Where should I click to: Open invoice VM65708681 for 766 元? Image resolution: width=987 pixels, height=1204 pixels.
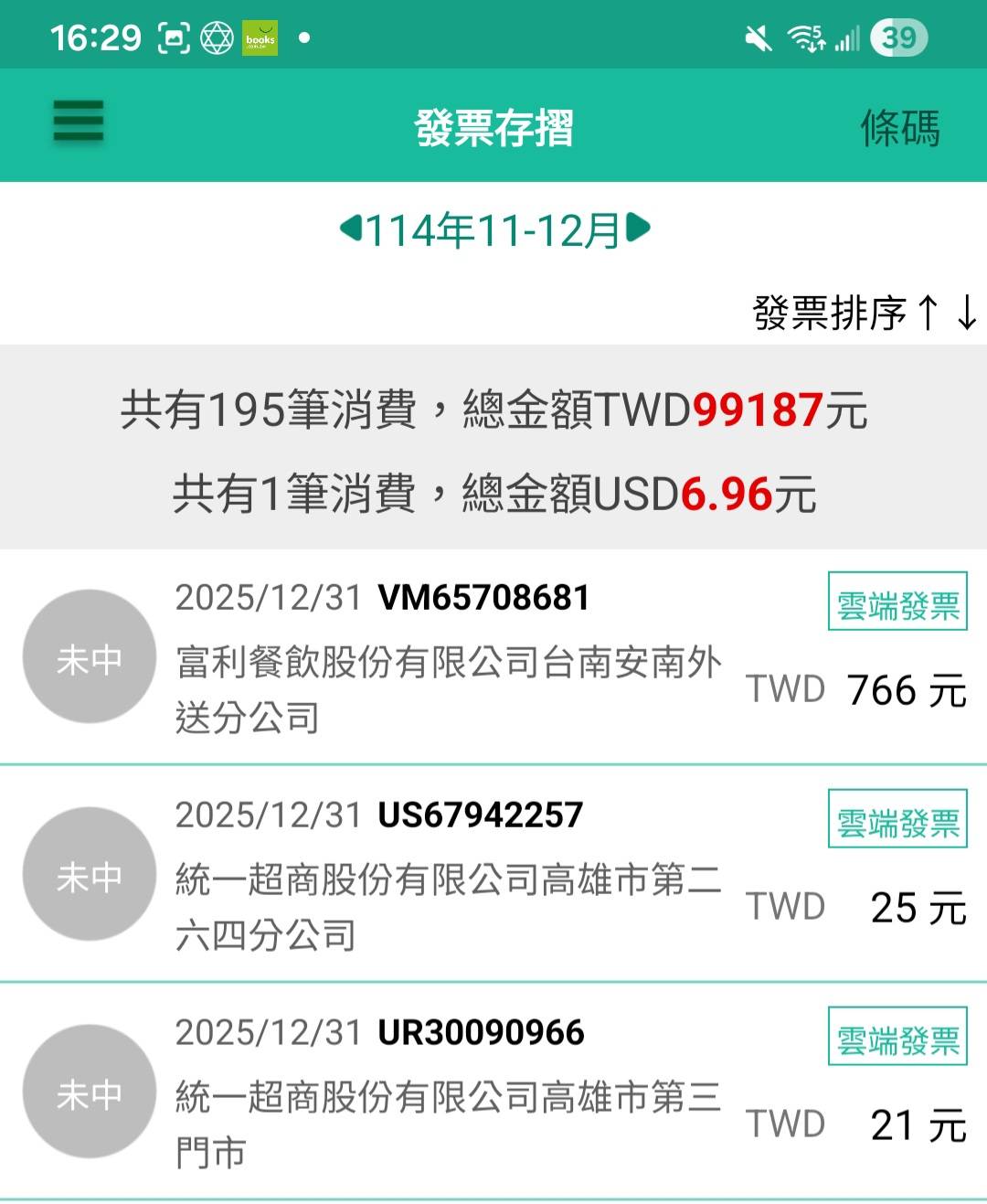[493, 656]
